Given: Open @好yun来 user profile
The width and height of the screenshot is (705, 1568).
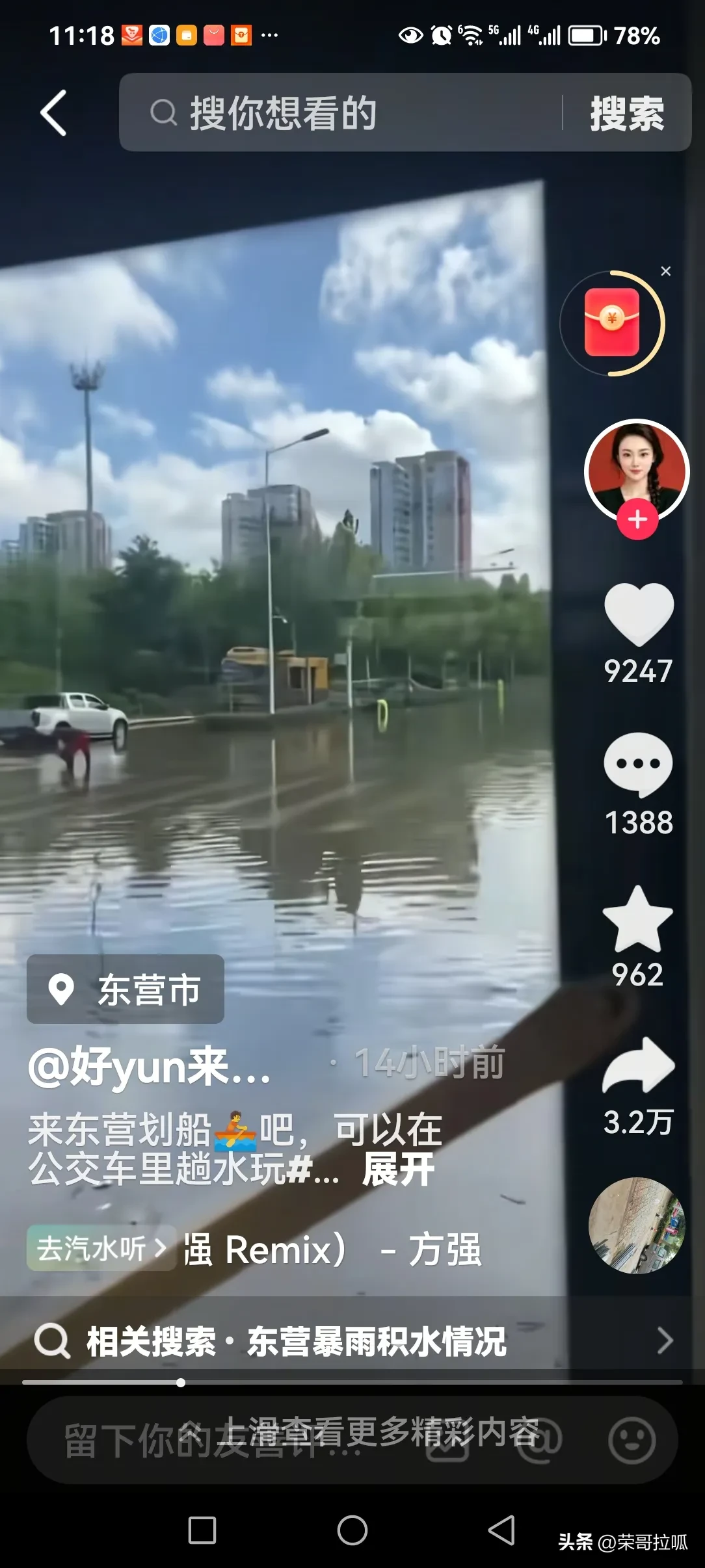Looking at the screenshot, I should coord(149,1066).
